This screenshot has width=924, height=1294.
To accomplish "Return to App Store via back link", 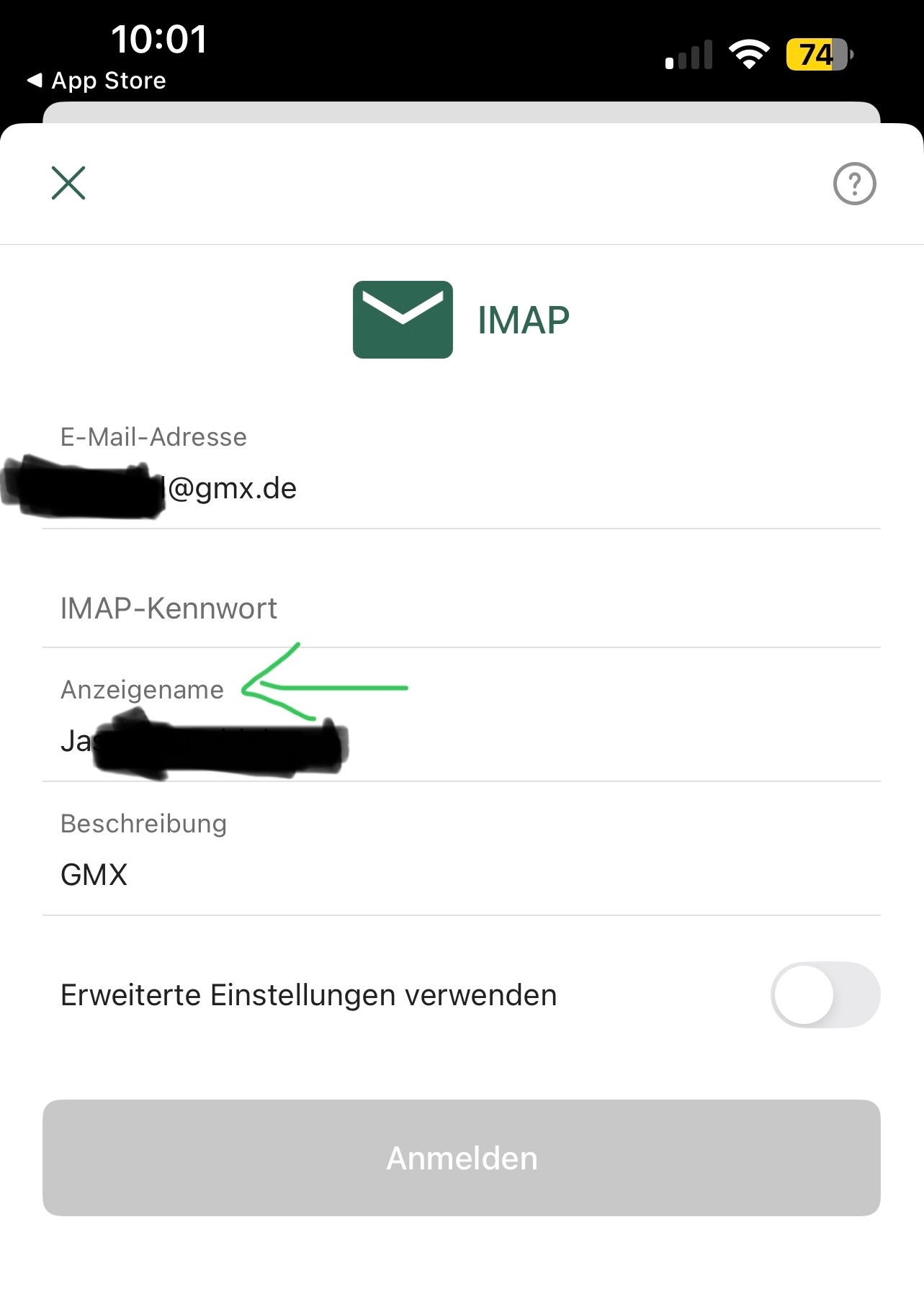I will pos(97,81).
